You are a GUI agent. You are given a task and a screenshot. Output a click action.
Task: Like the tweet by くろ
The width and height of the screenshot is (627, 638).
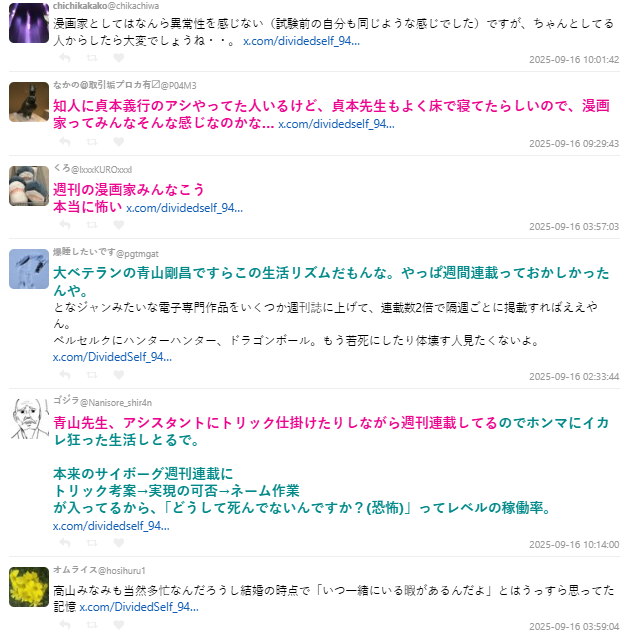(x=119, y=225)
